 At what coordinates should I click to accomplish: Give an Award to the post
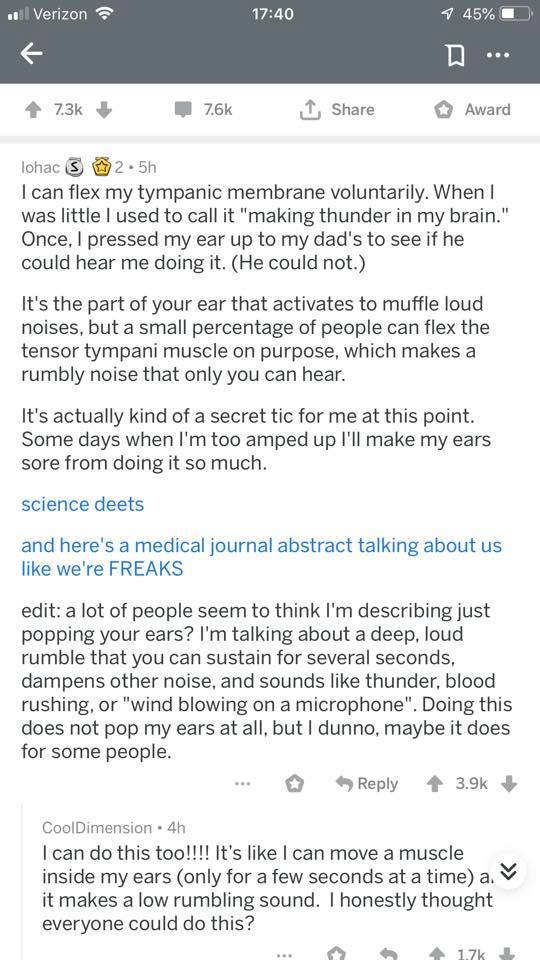(471, 110)
